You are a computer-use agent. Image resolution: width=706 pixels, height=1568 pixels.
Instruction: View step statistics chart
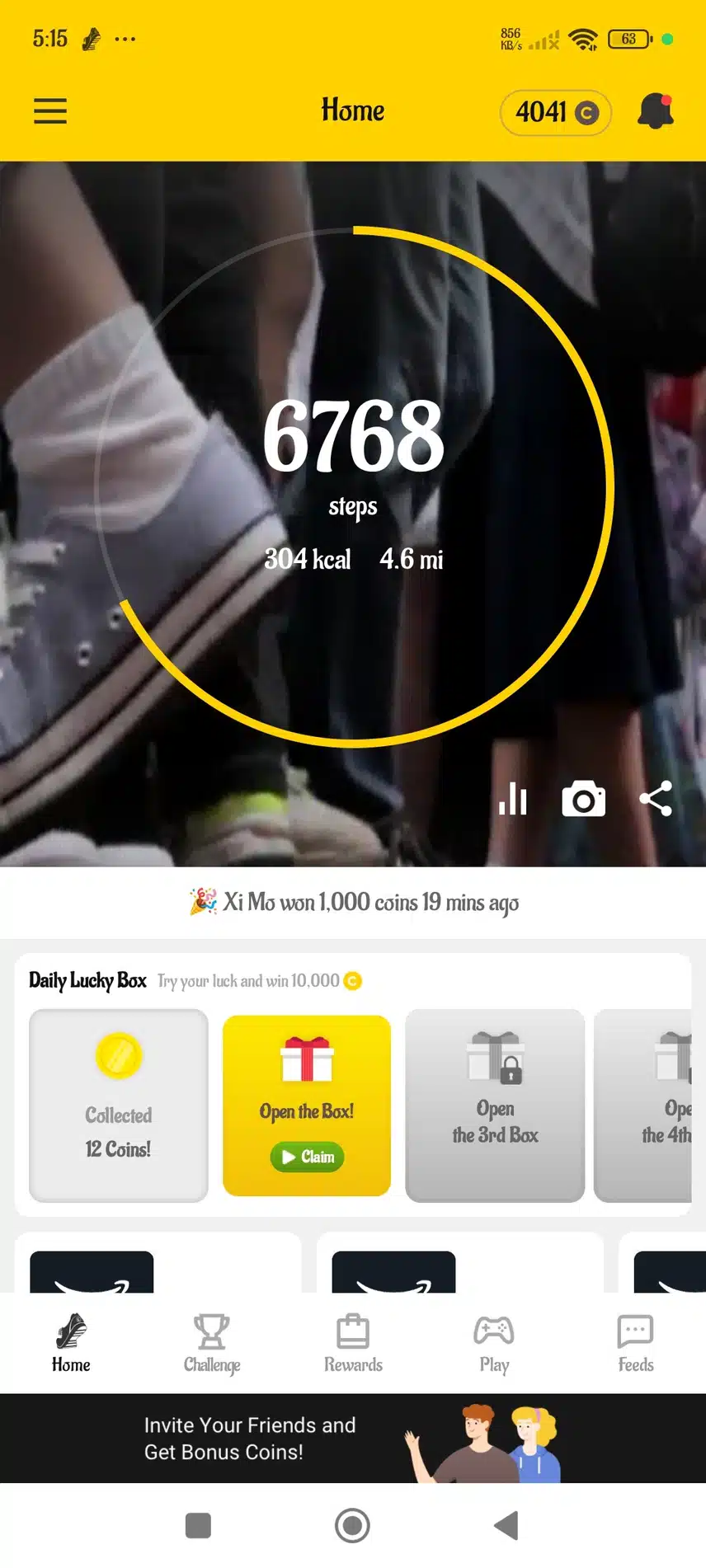(513, 799)
